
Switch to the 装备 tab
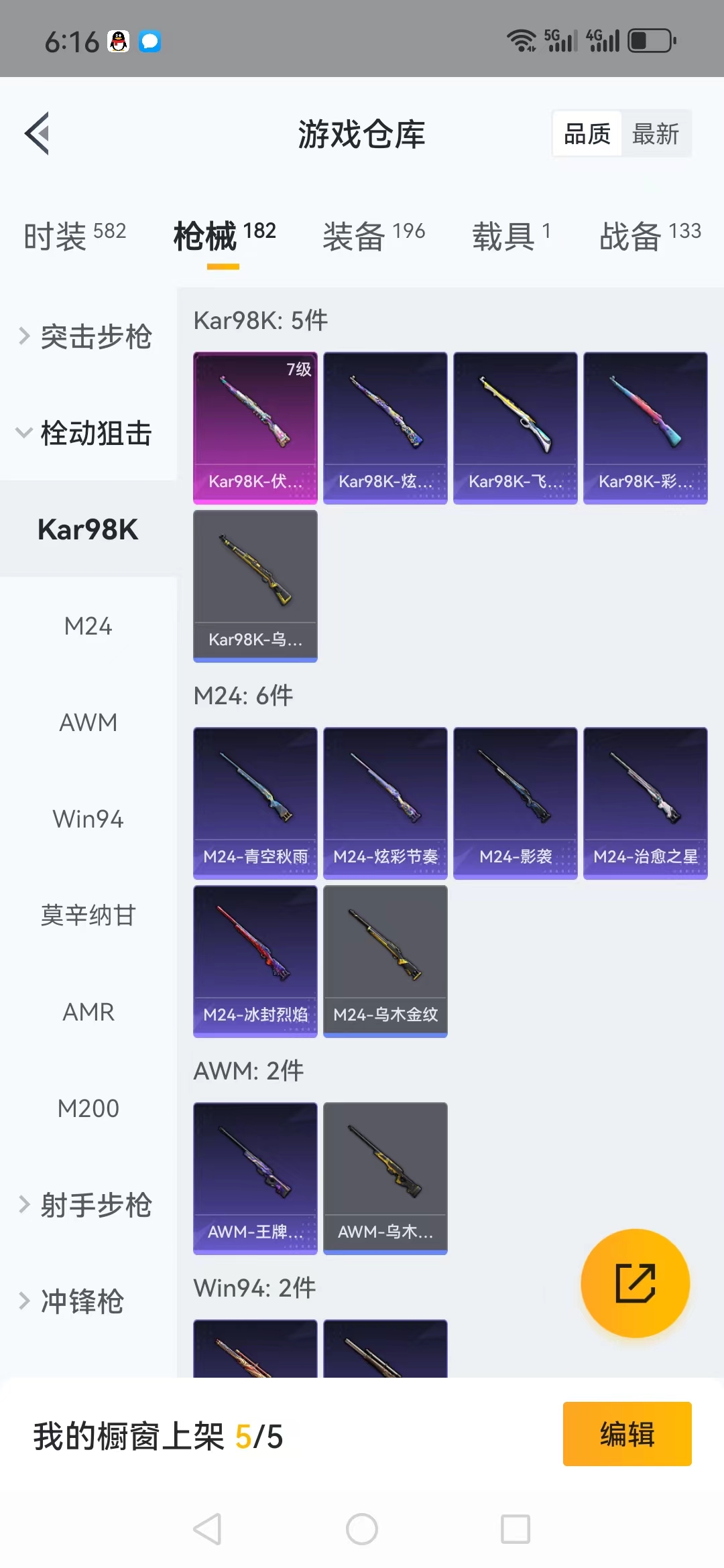pos(373,236)
